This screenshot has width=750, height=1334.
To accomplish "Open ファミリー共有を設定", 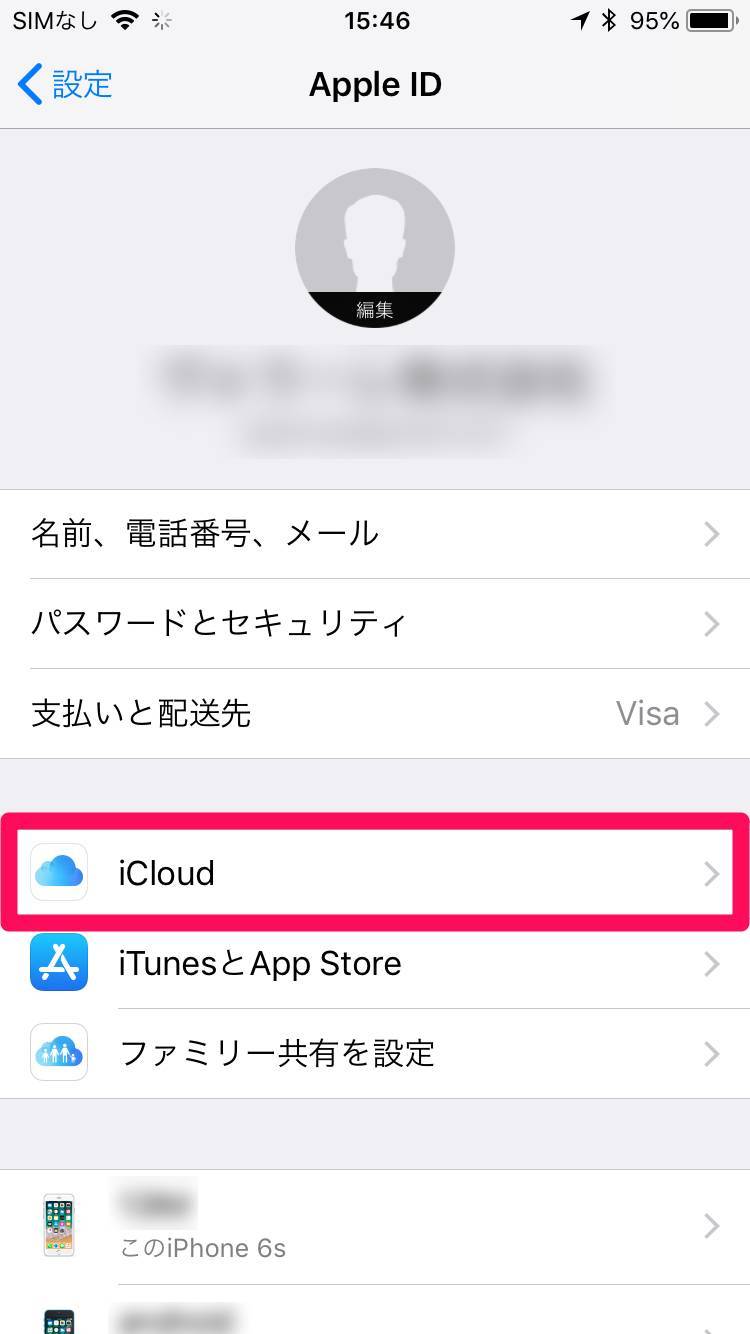I will (375, 1054).
